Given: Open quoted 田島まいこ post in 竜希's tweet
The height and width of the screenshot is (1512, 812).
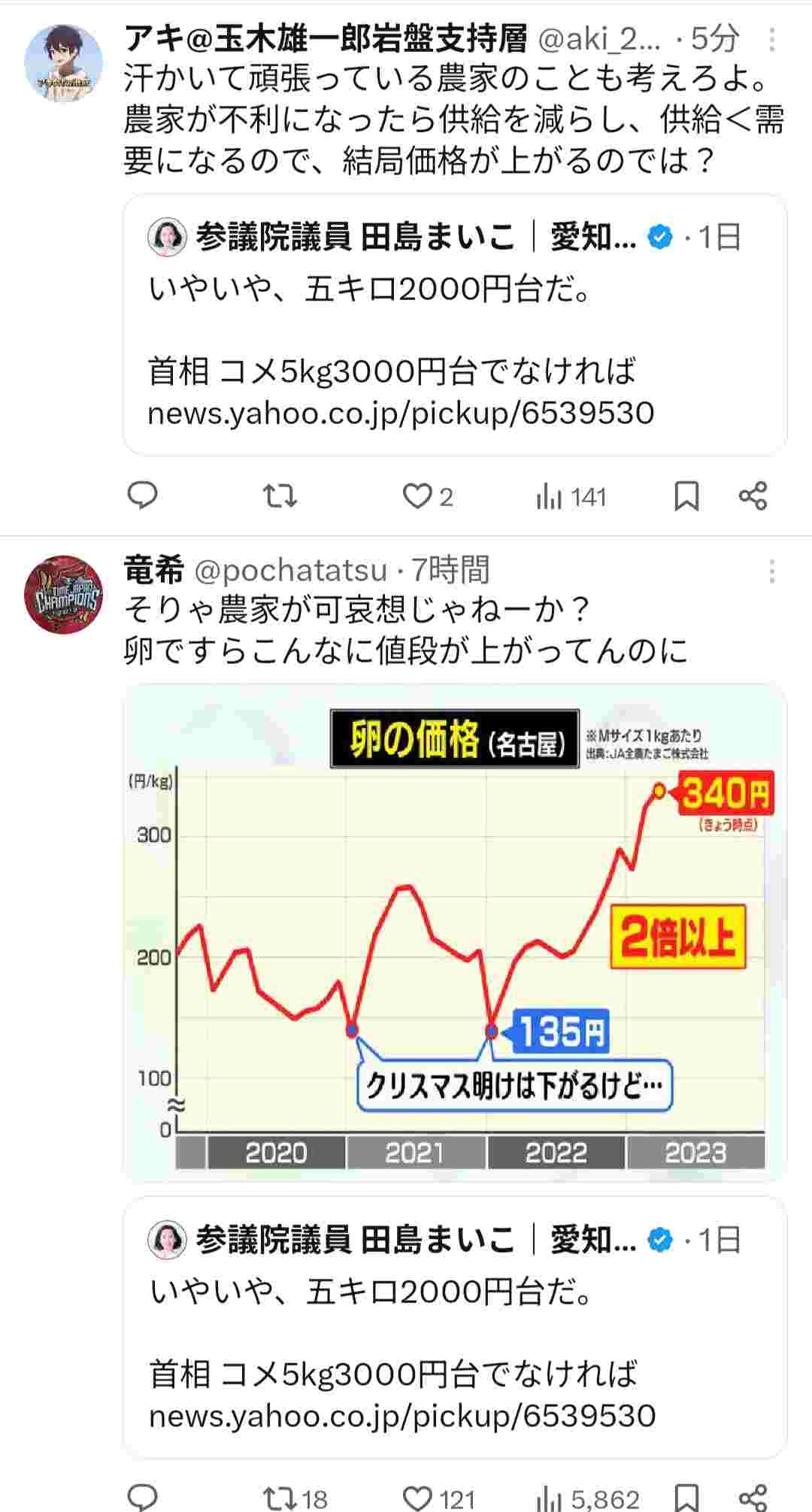Looking at the screenshot, I should click(455, 1328).
